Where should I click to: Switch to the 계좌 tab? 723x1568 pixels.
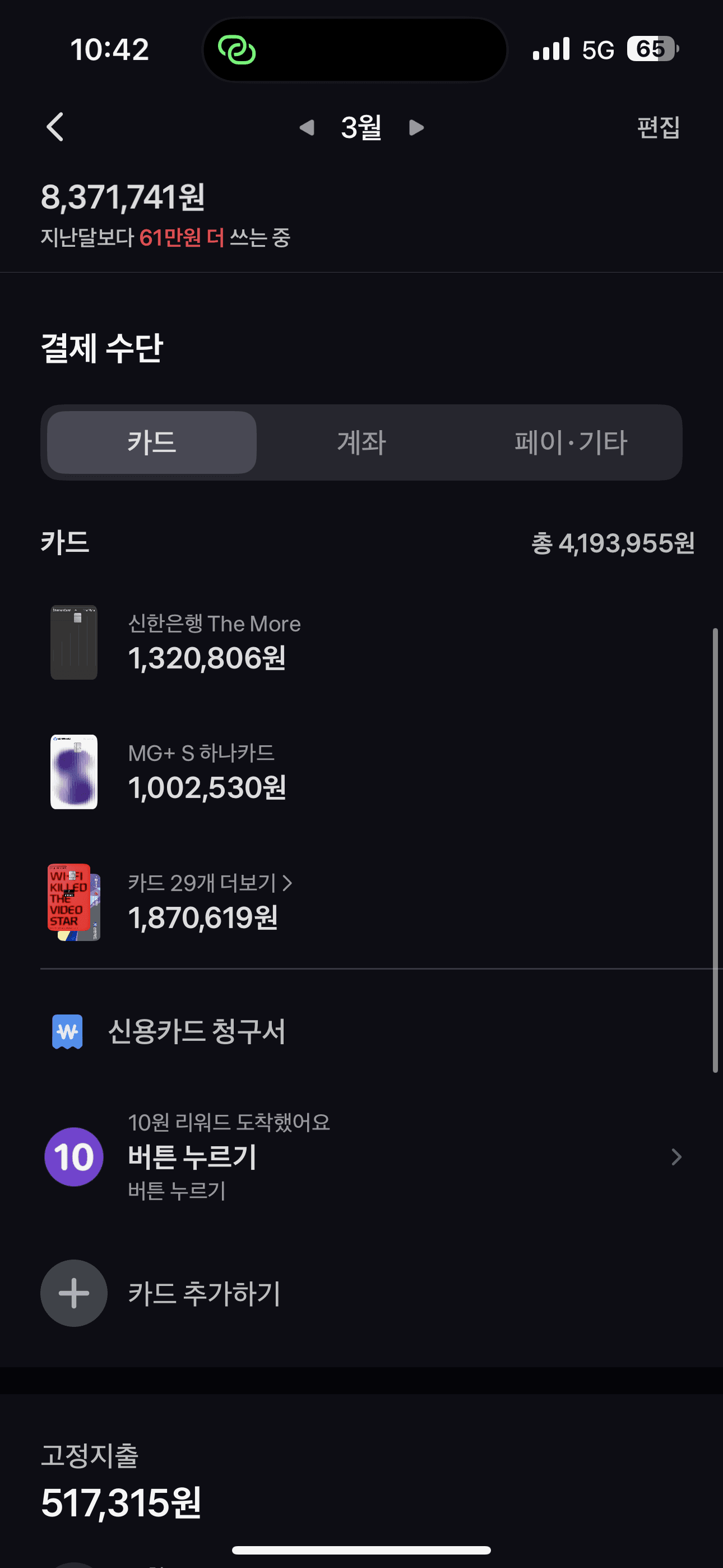pos(361,442)
